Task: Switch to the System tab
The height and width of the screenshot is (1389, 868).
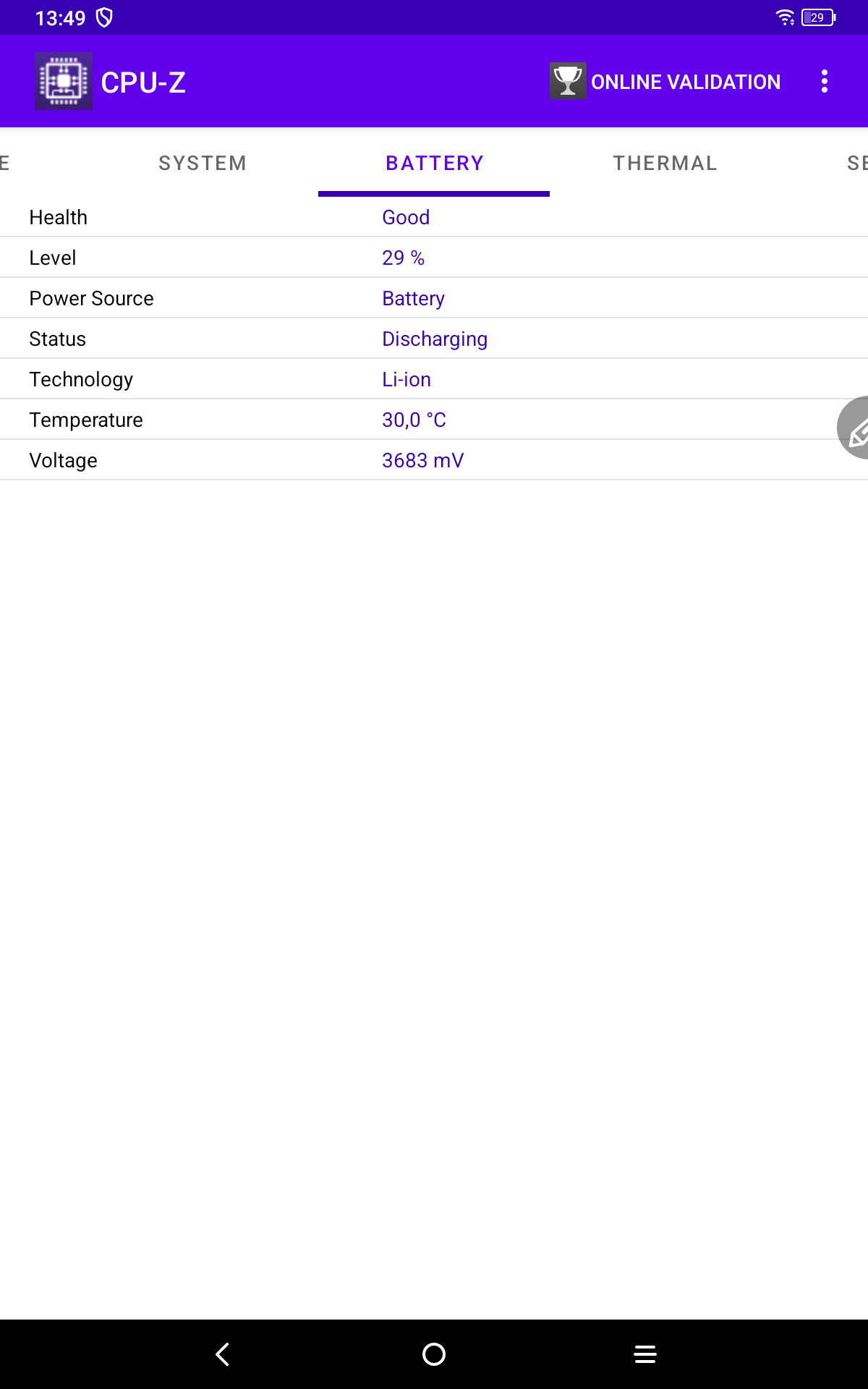Action: tap(203, 163)
